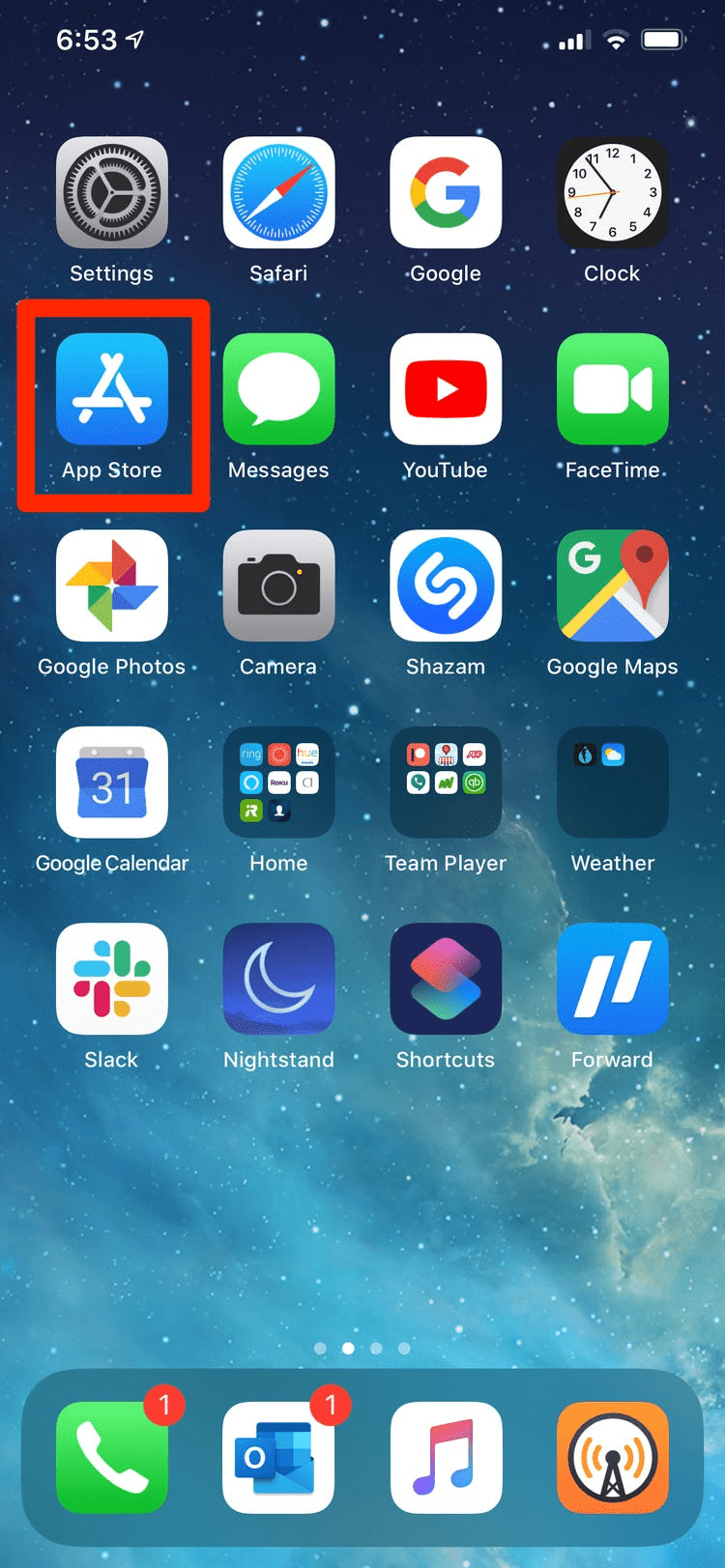Image resolution: width=725 pixels, height=1568 pixels.
Task: Start the FaceTime app
Action: 612,389
